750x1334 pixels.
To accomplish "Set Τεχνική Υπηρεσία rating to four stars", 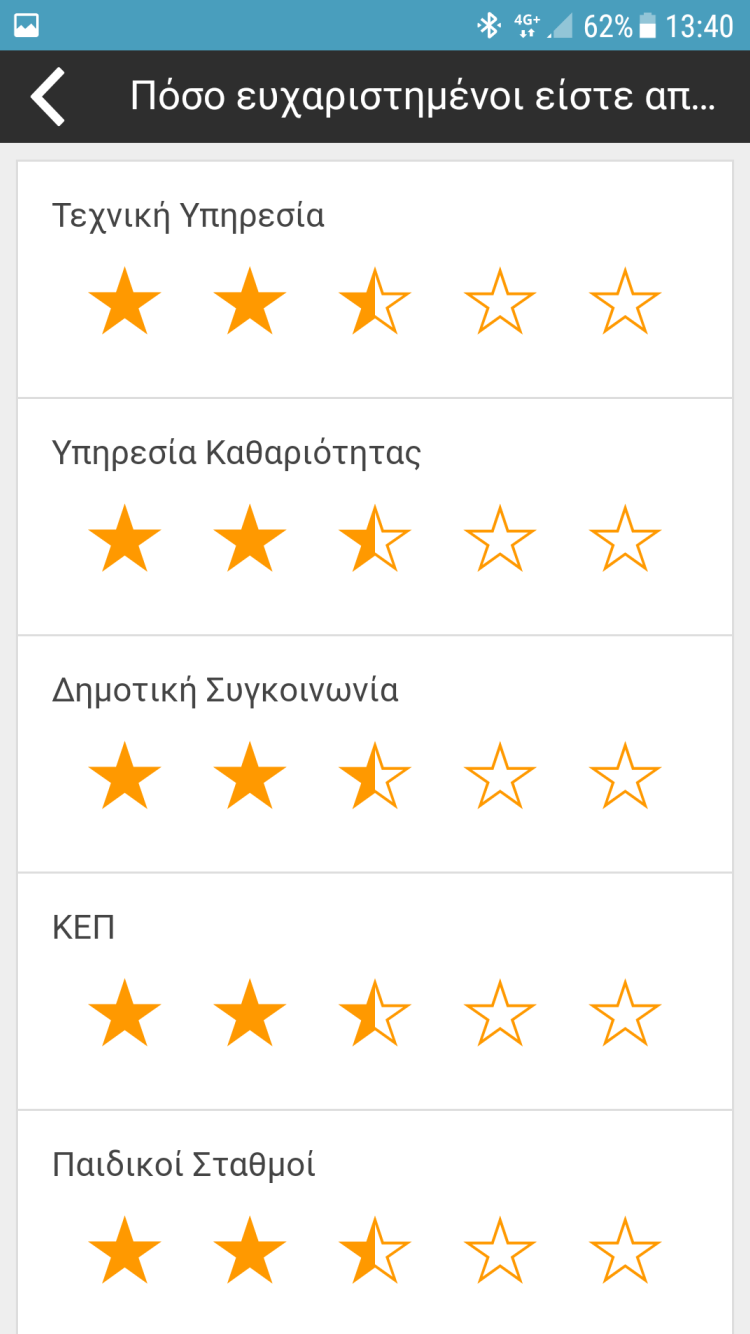I will point(500,301).
